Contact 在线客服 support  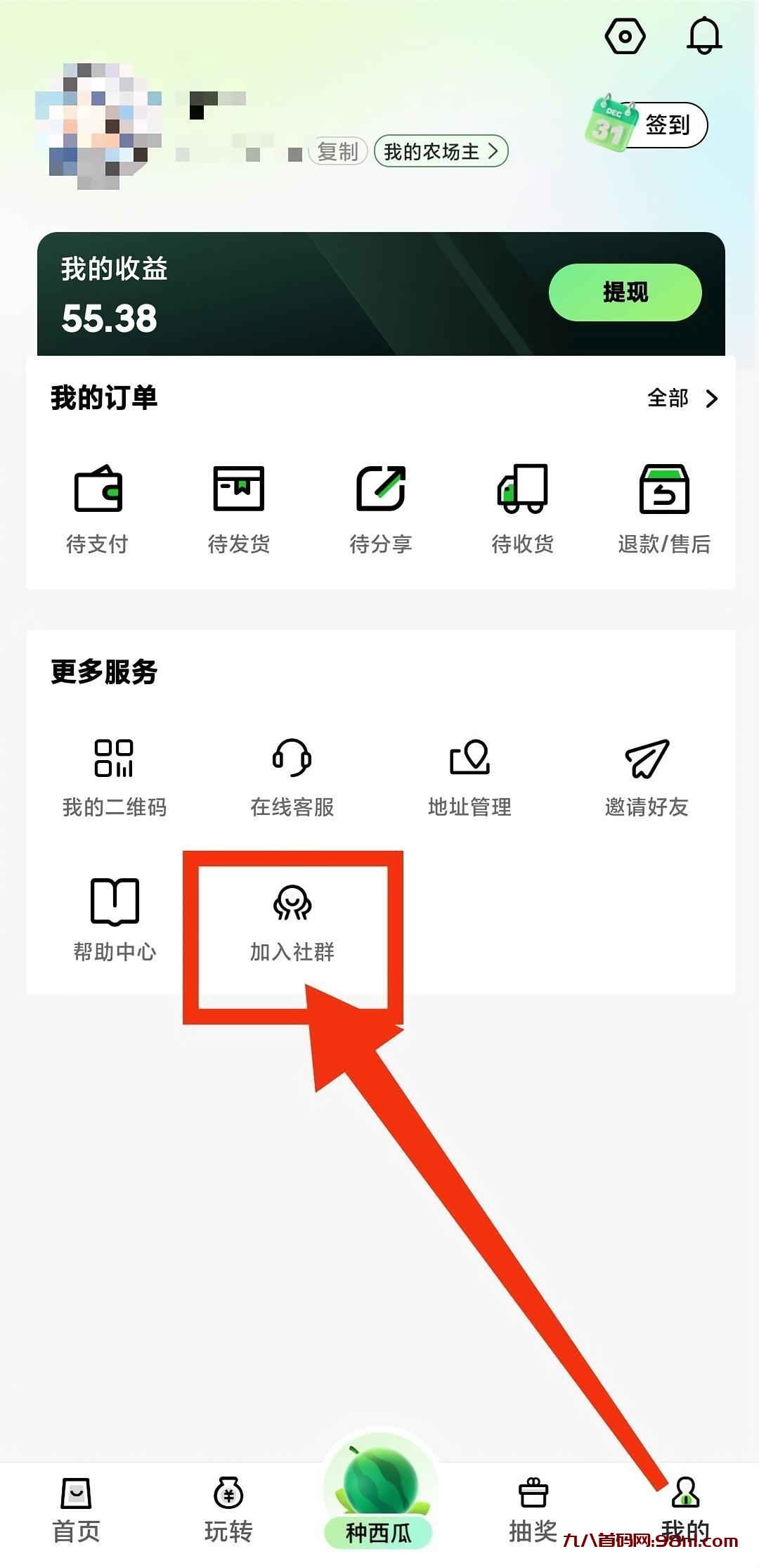[x=292, y=777]
